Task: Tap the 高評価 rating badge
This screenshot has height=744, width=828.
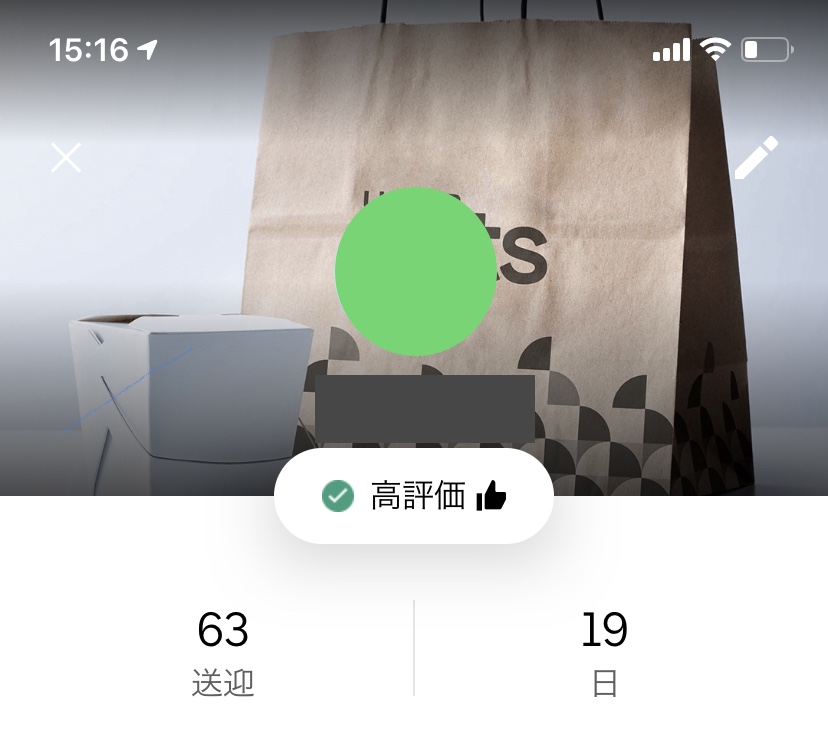Action: (414, 496)
